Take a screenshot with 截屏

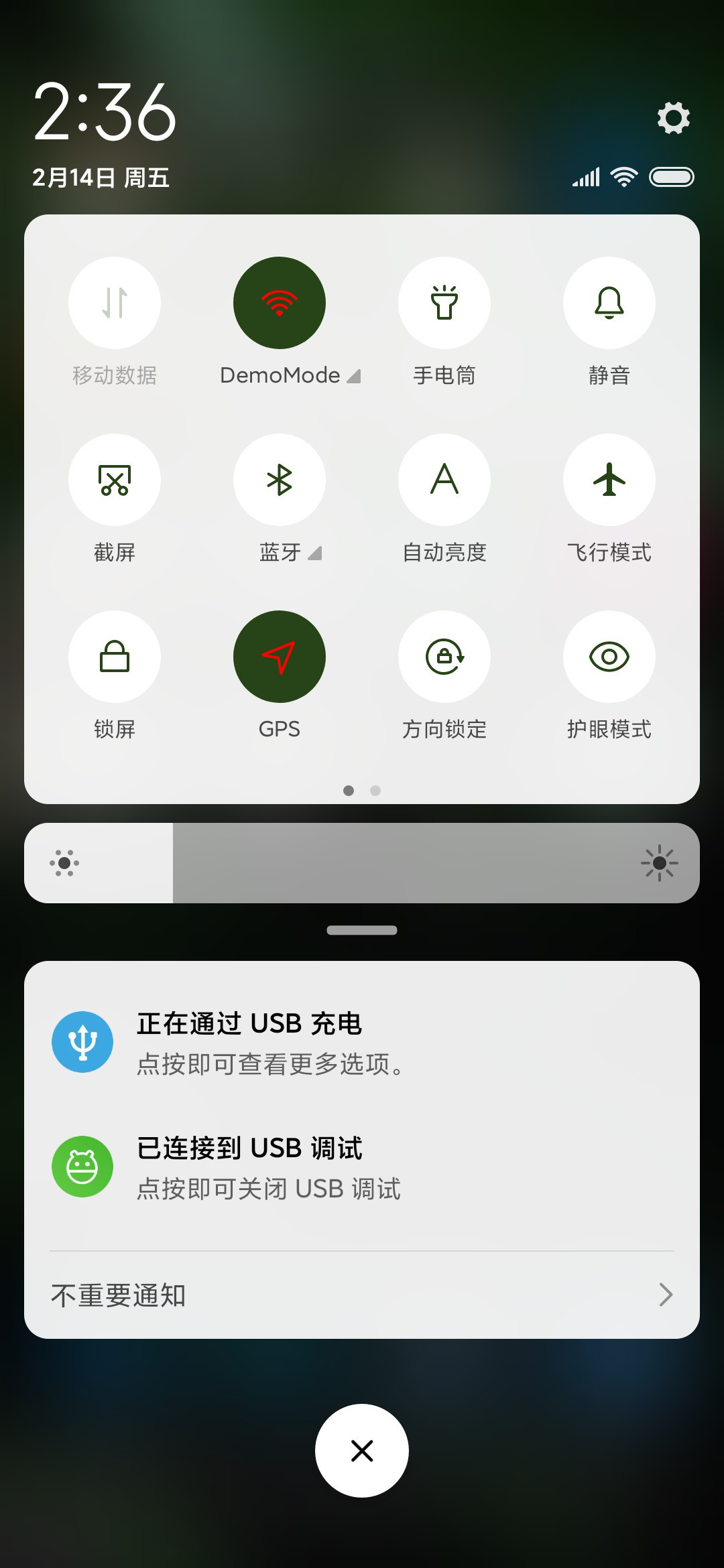click(x=115, y=480)
